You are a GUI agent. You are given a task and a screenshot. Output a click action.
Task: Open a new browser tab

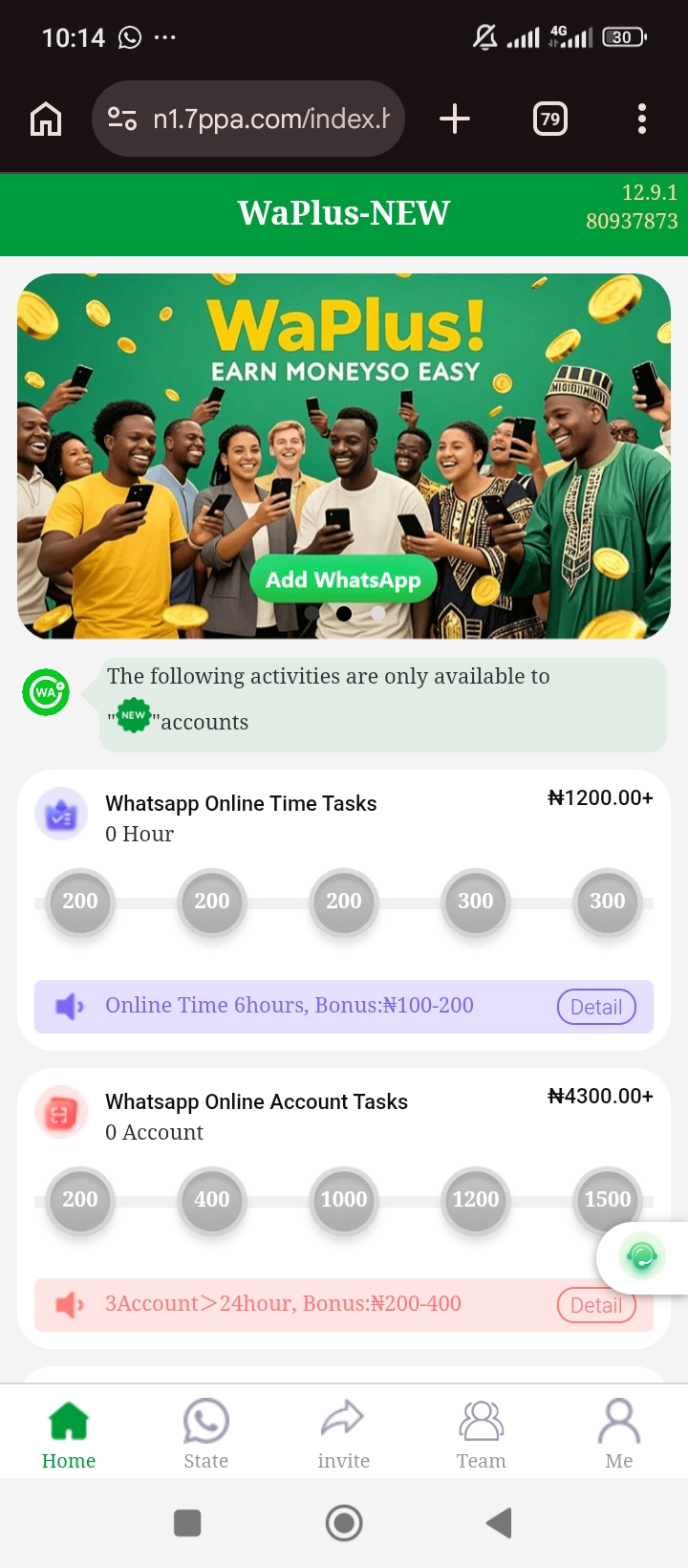click(x=455, y=120)
